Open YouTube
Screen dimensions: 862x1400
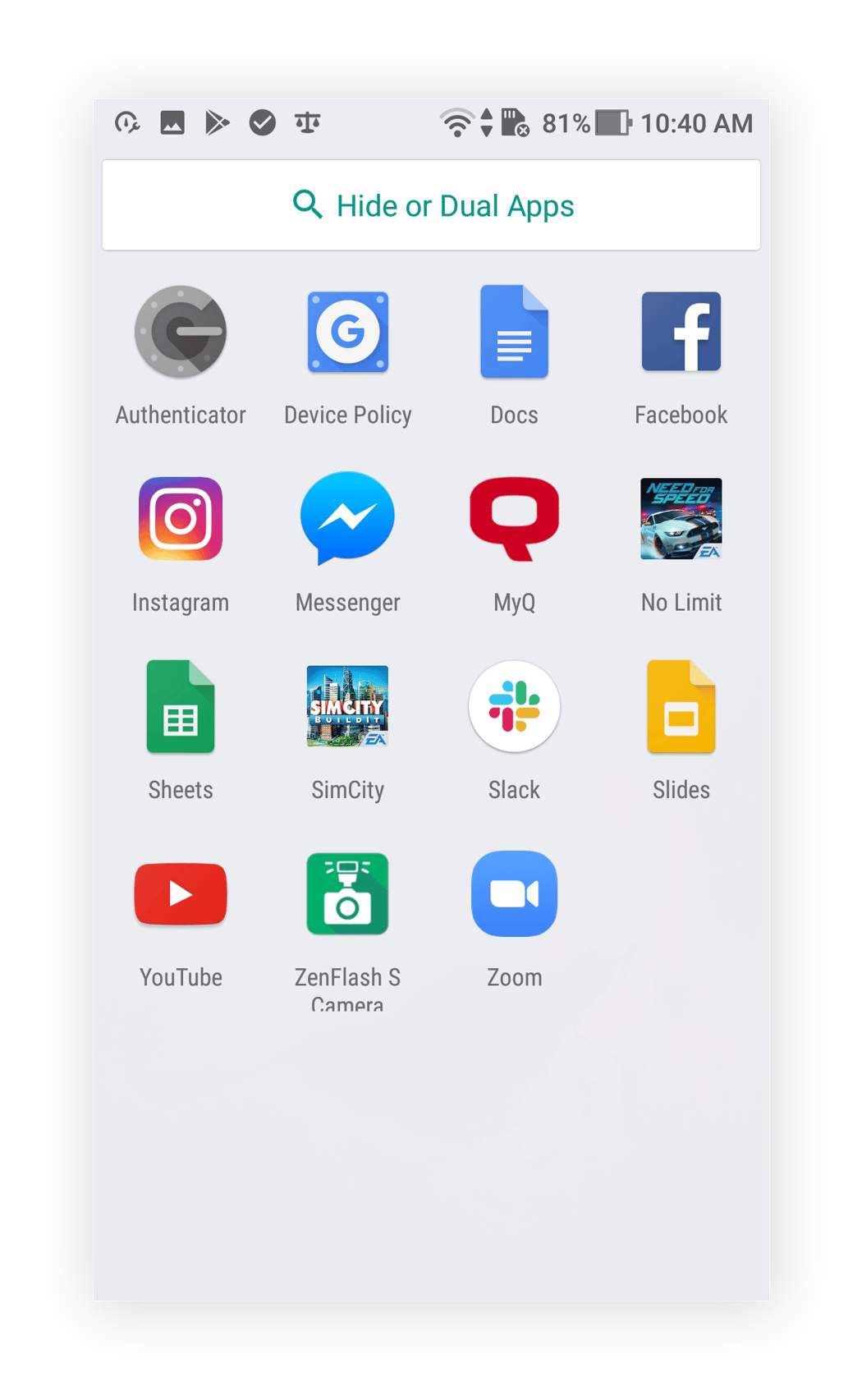pos(181,894)
